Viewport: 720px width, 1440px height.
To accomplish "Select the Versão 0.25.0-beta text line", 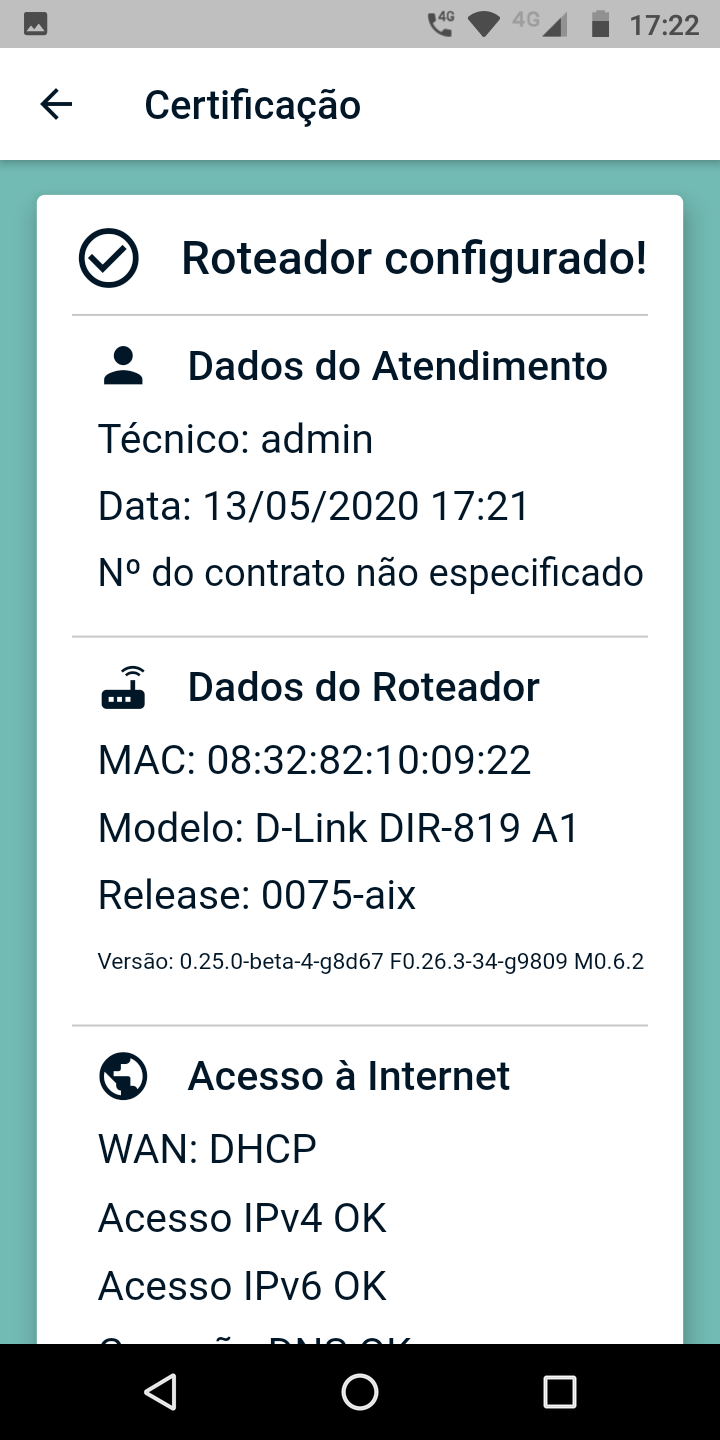I will click(372, 961).
